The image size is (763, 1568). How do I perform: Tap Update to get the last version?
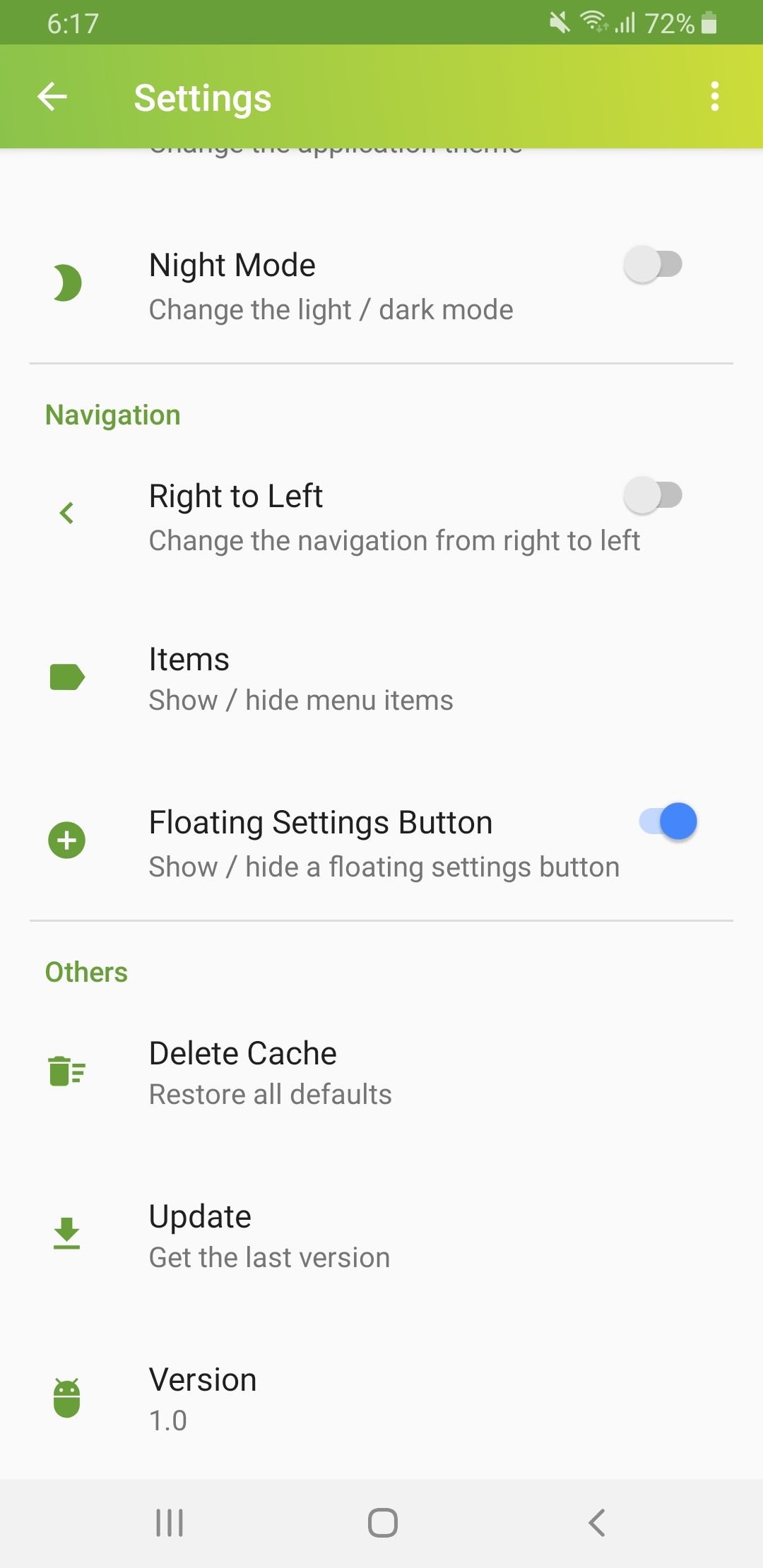[x=381, y=1236]
